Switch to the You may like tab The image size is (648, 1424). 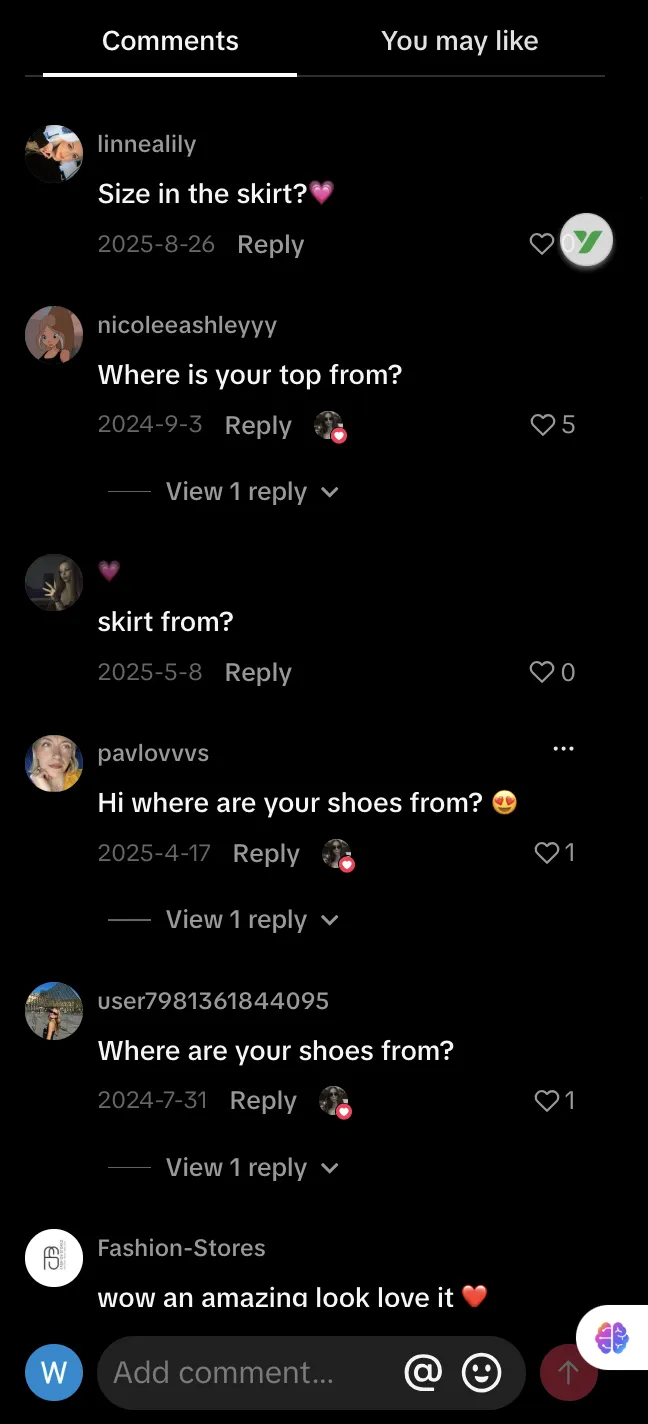click(459, 41)
